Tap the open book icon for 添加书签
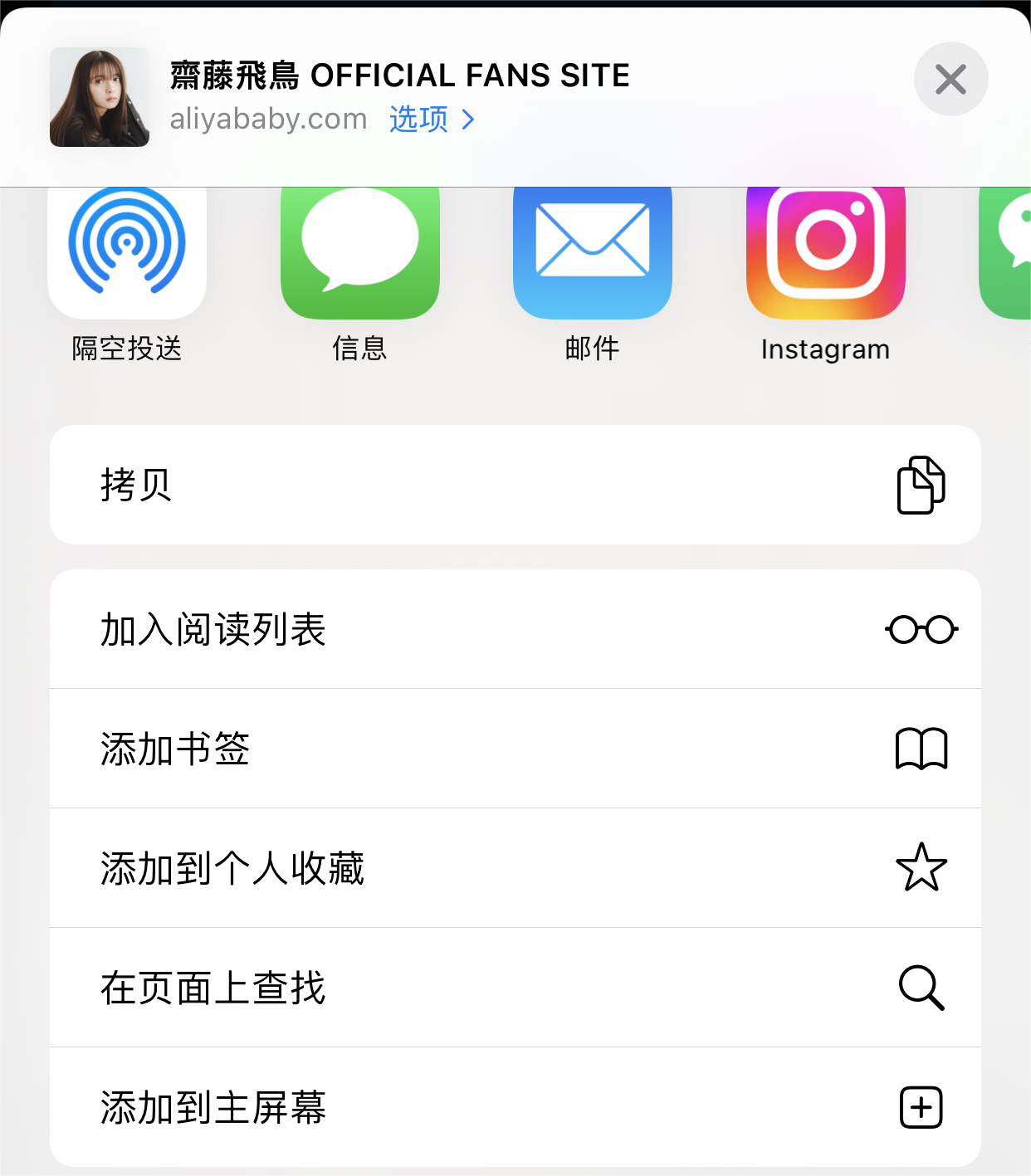Screen dimensions: 1031x1176 coord(923,749)
